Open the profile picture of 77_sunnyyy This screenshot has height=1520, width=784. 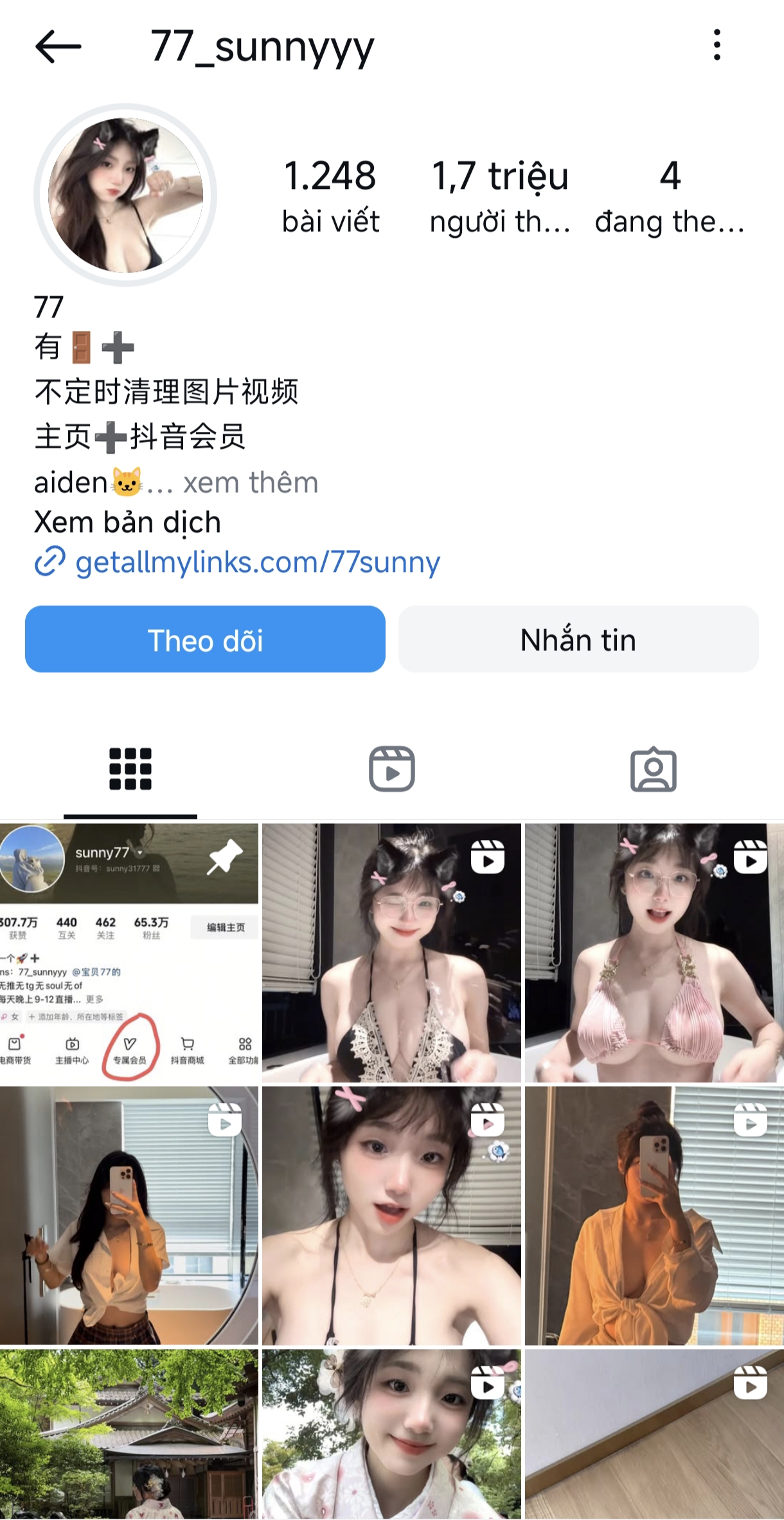coord(125,195)
